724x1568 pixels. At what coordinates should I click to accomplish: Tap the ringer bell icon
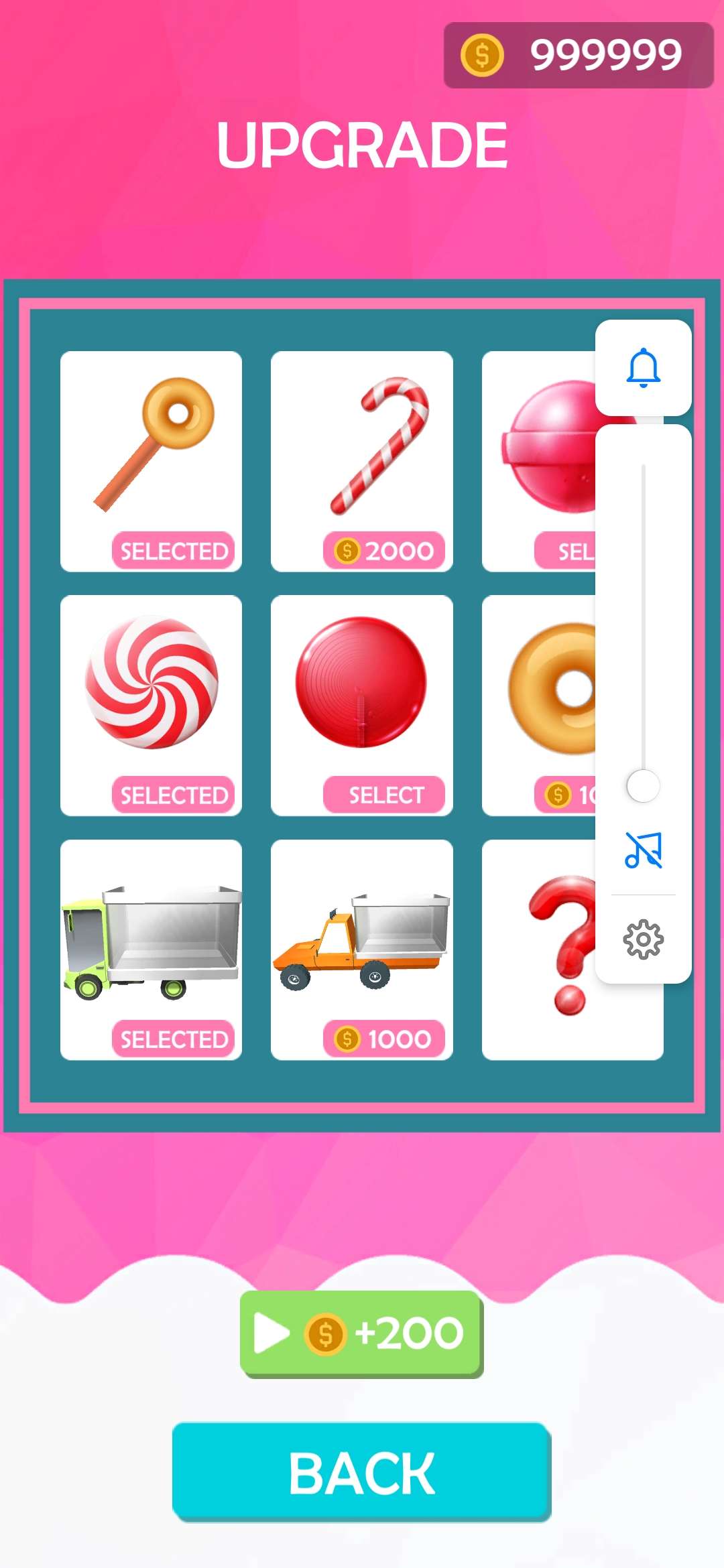643,368
